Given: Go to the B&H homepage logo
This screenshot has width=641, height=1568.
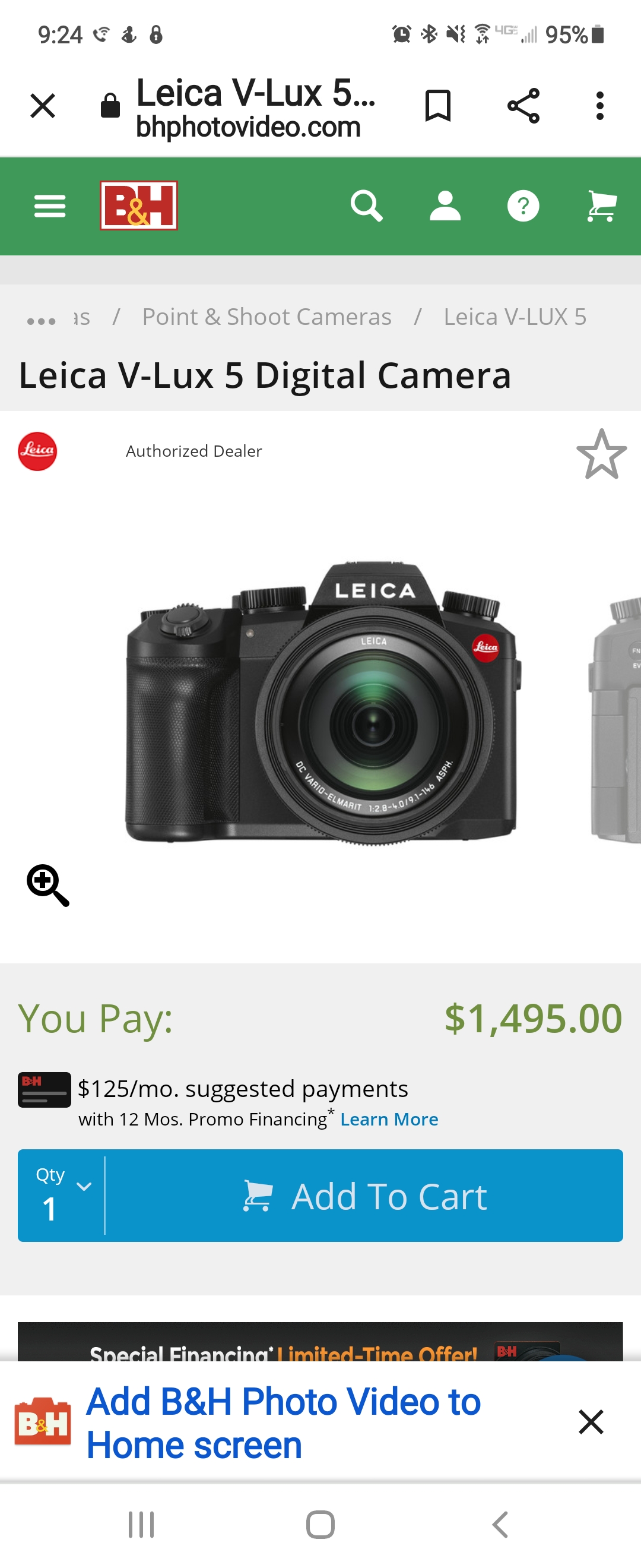Looking at the screenshot, I should (x=139, y=206).
